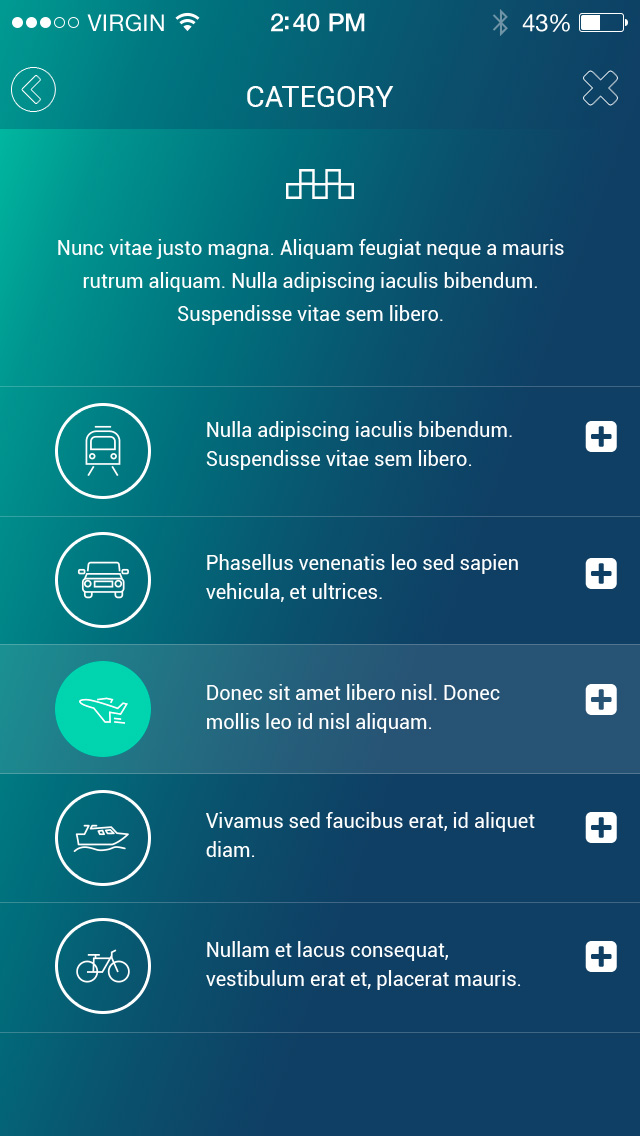Select the tram icon circle
The height and width of the screenshot is (1136, 640).
click(x=103, y=451)
